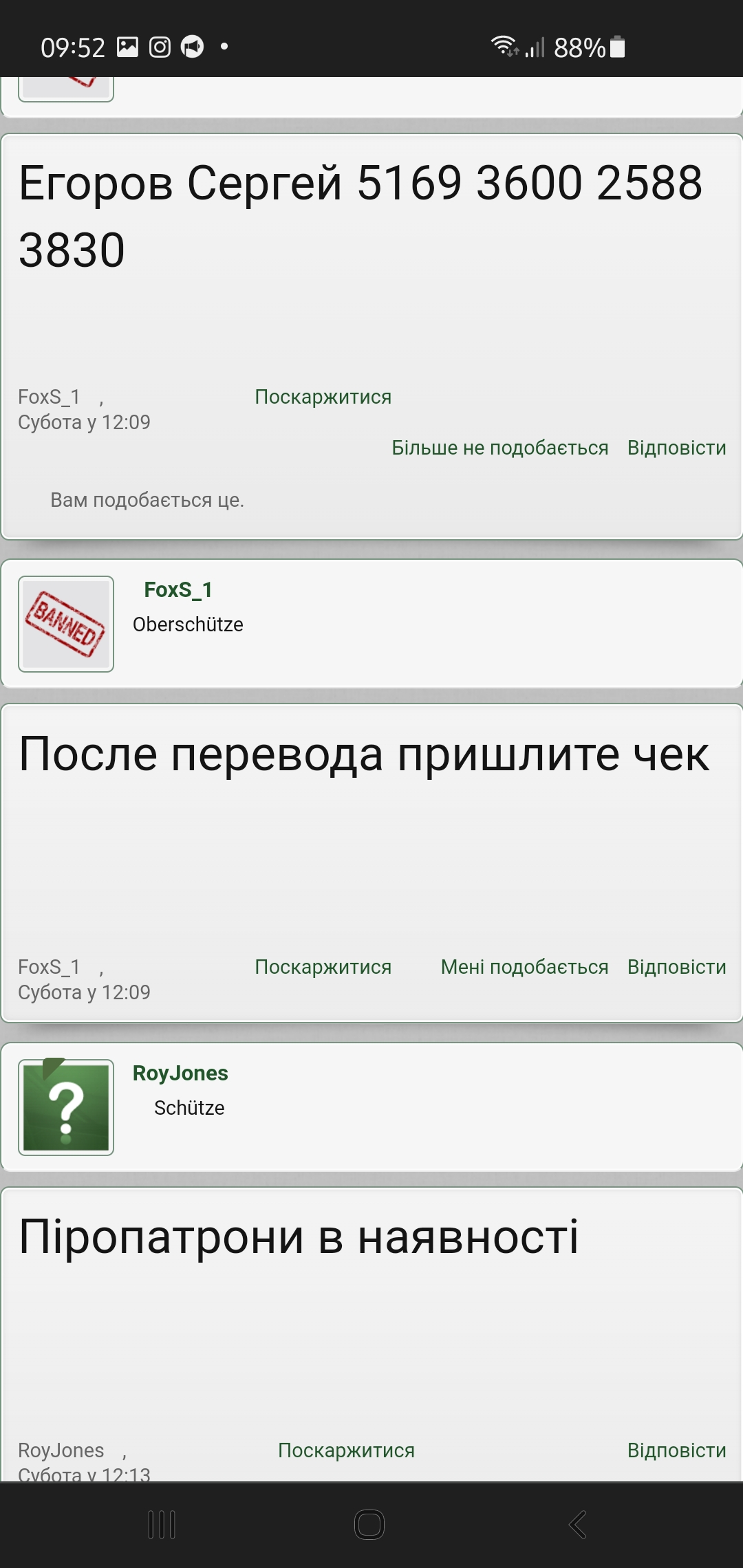Open the RoyJones profile name link
This screenshot has height=1568, width=743.
coord(180,1073)
